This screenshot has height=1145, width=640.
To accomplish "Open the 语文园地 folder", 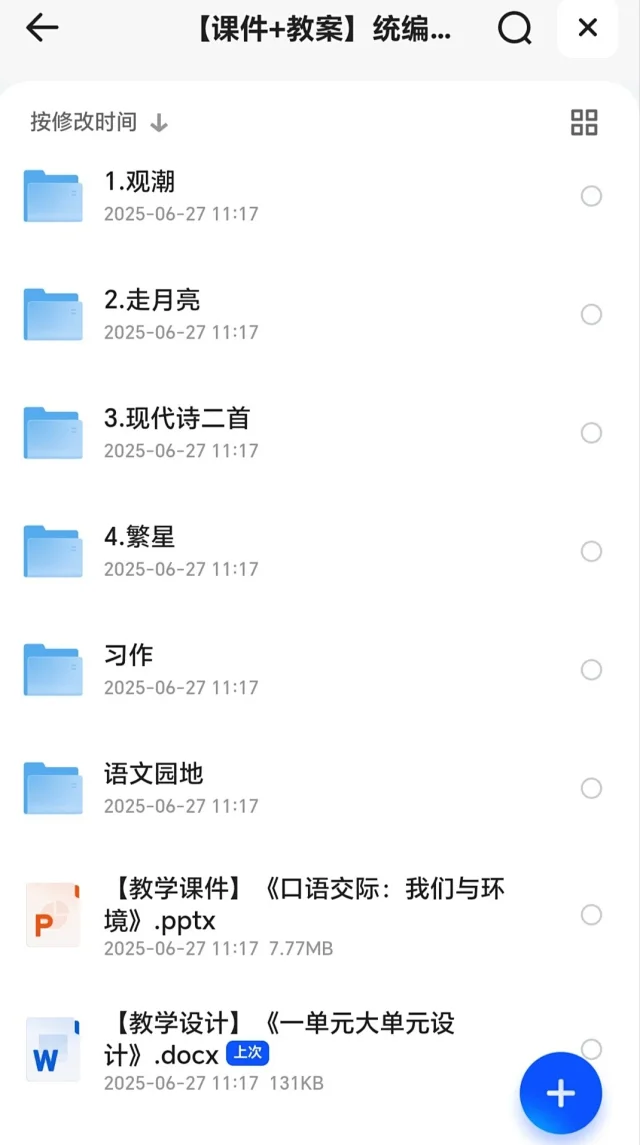I will [x=320, y=788].
